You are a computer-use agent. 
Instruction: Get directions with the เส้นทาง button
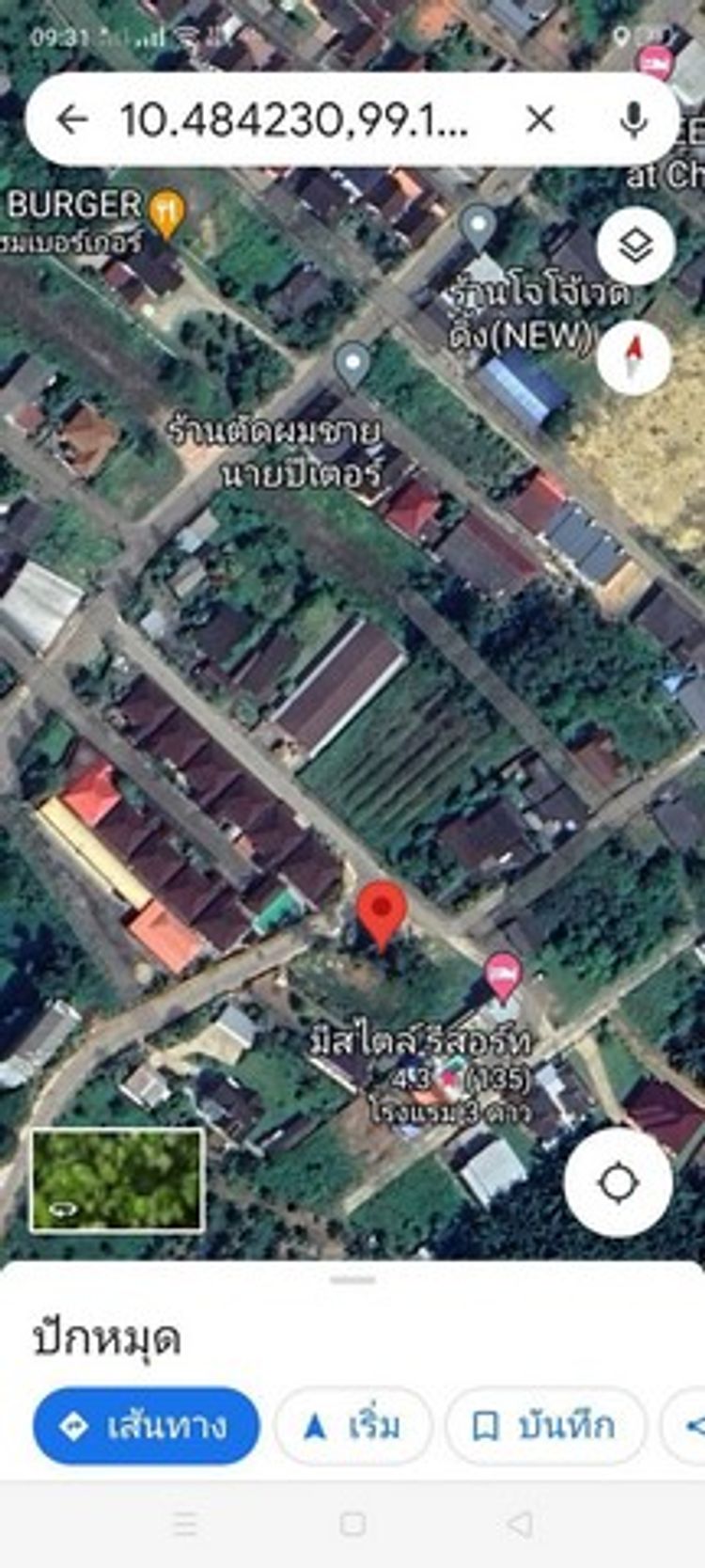[x=146, y=1426]
